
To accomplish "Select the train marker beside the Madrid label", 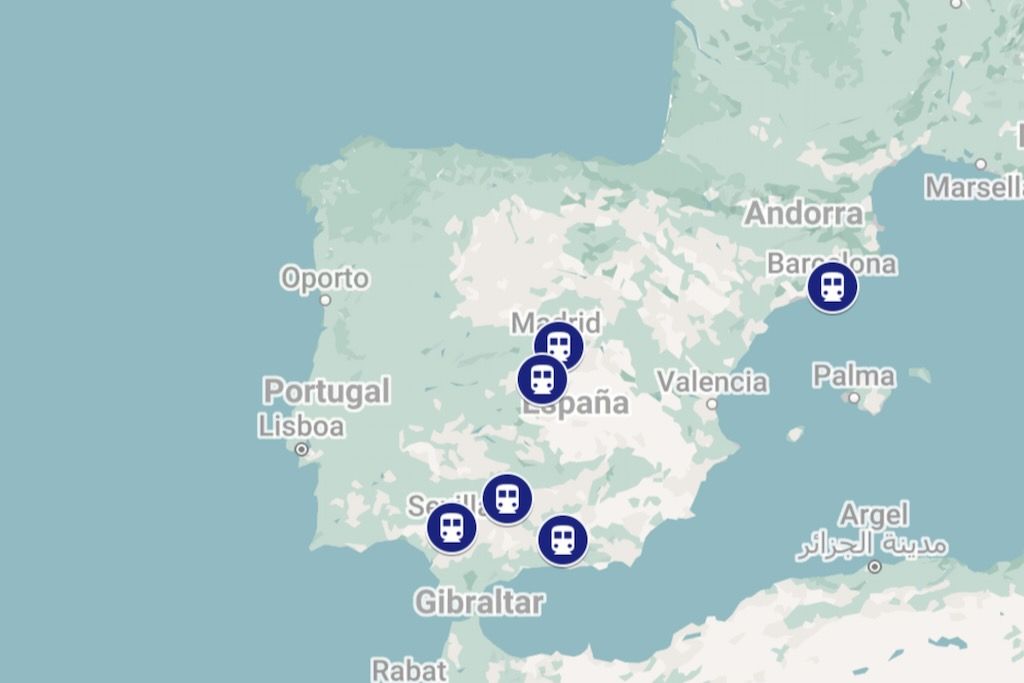I will coord(559,346).
